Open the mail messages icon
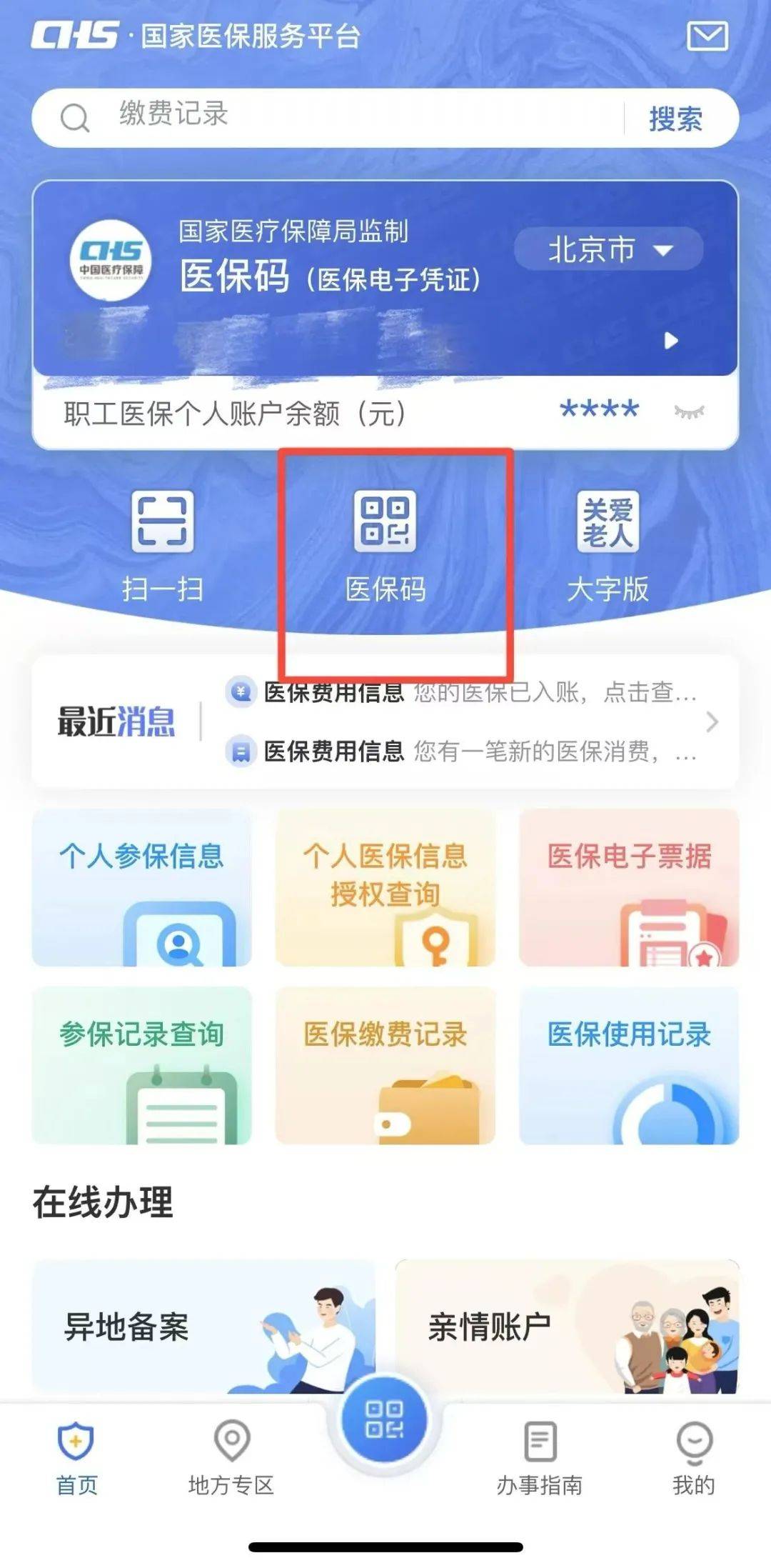Screen dimensions: 771x1568 707,36
